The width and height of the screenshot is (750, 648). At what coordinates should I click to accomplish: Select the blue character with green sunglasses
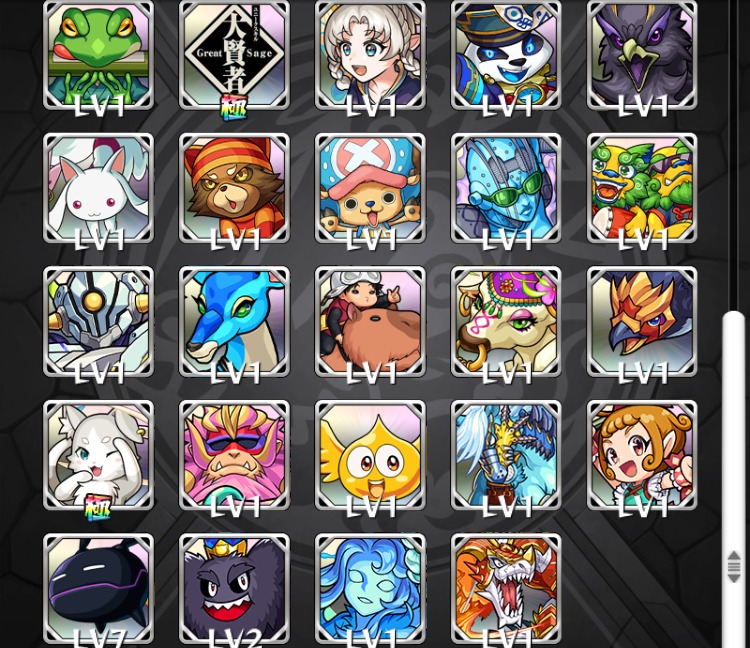[506, 188]
